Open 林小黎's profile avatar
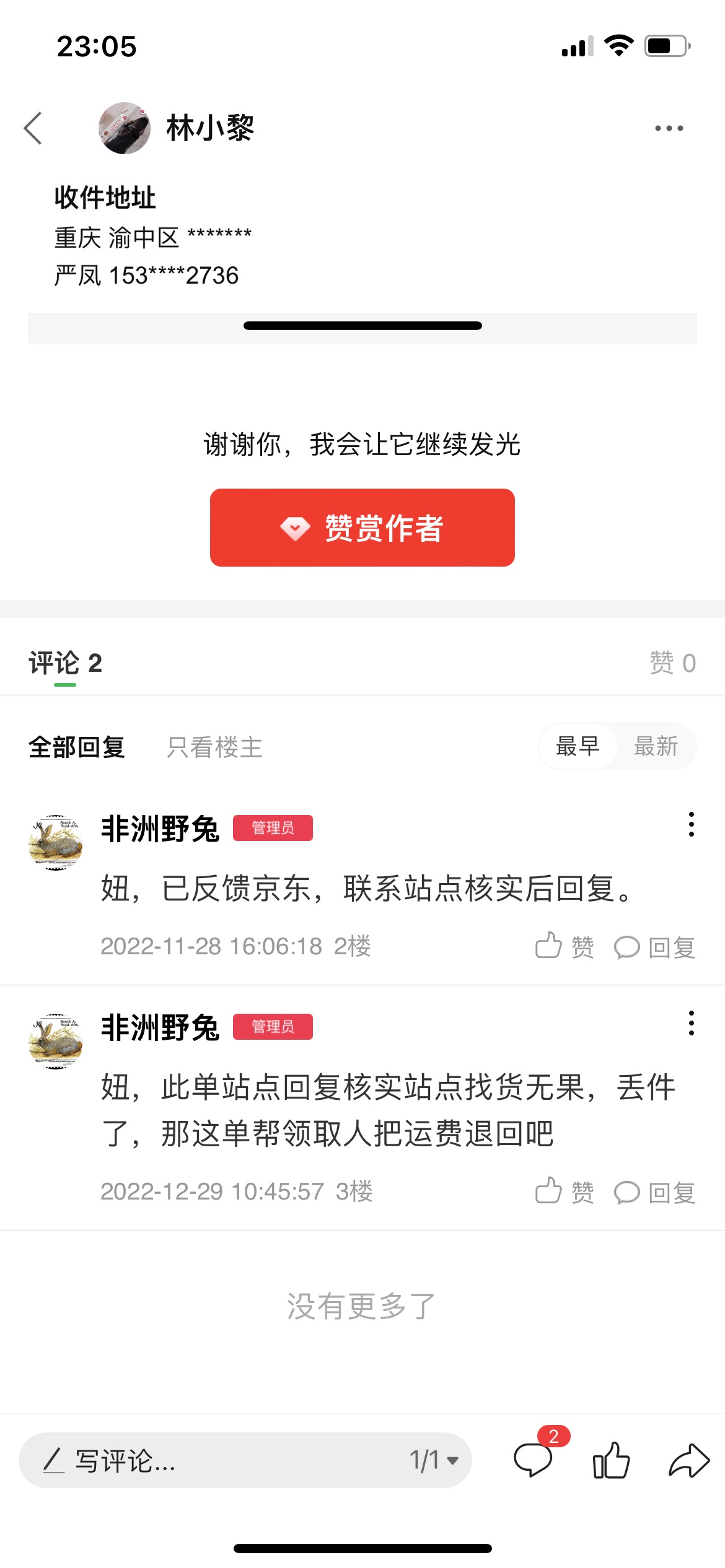725x1568 pixels. point(124,128)
